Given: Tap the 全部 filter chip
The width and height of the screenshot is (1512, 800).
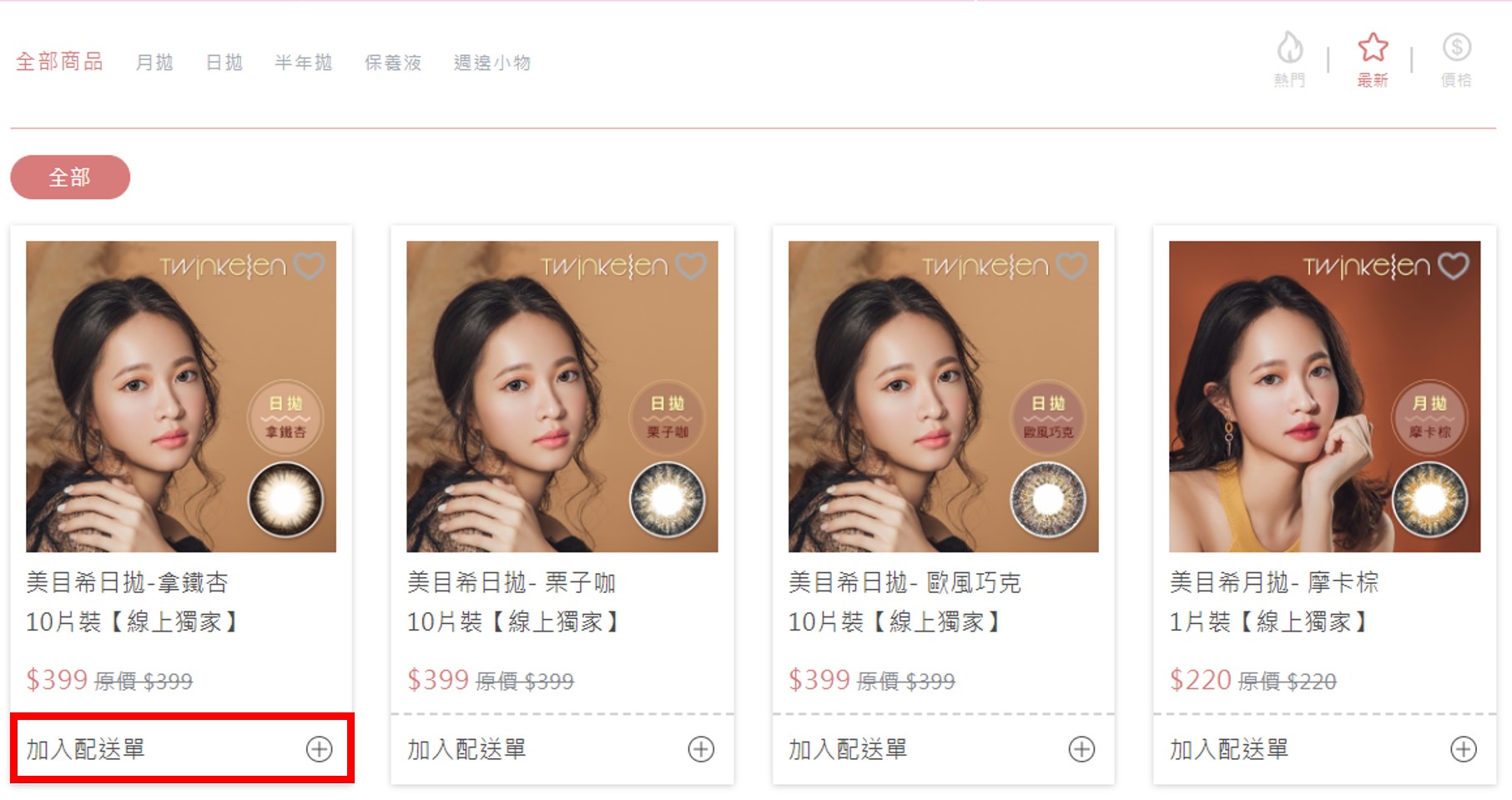Looking at the screenshot, I should (70, 177).
